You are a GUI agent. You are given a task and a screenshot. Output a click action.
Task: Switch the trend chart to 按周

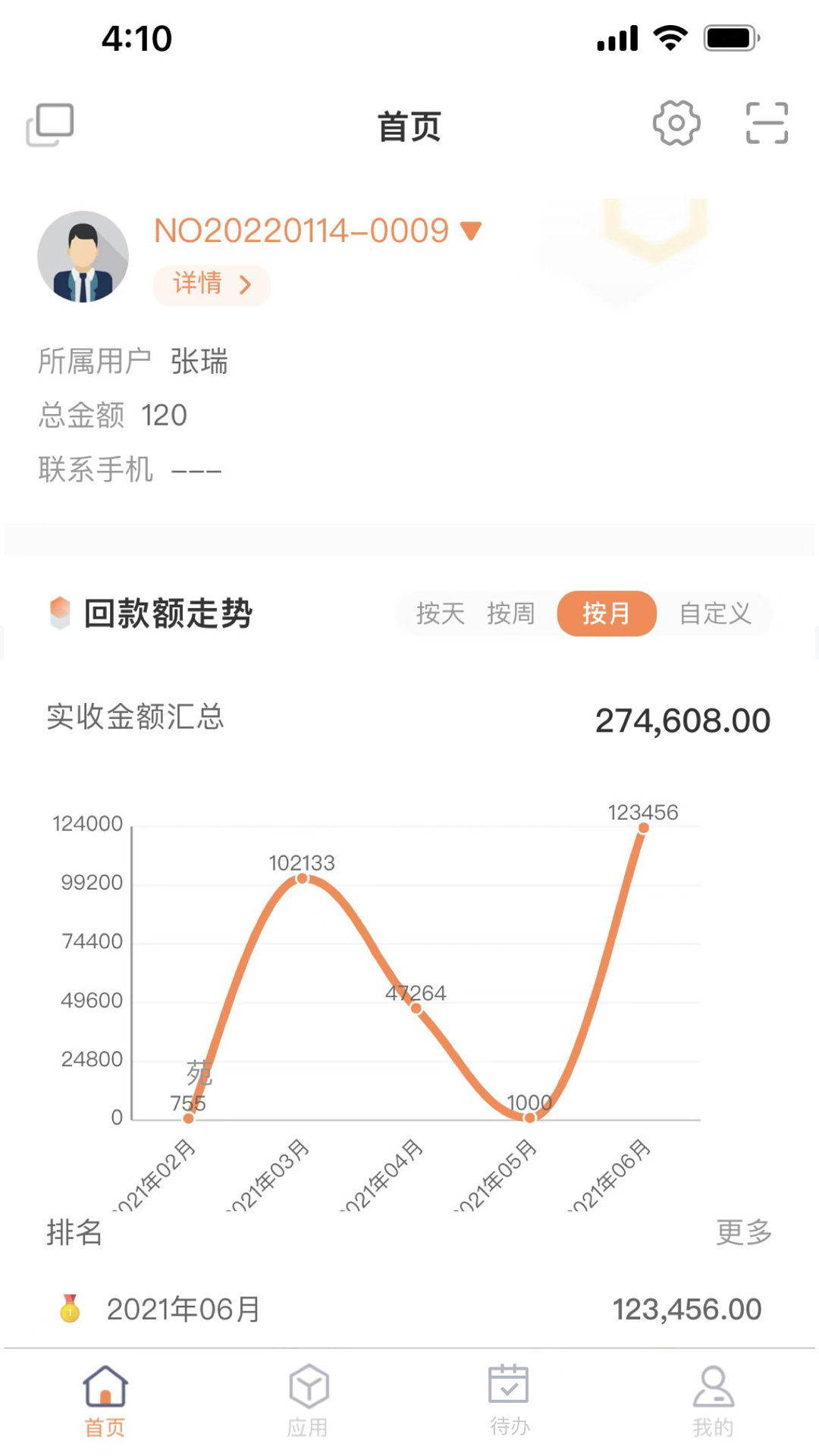coord(510,613)
